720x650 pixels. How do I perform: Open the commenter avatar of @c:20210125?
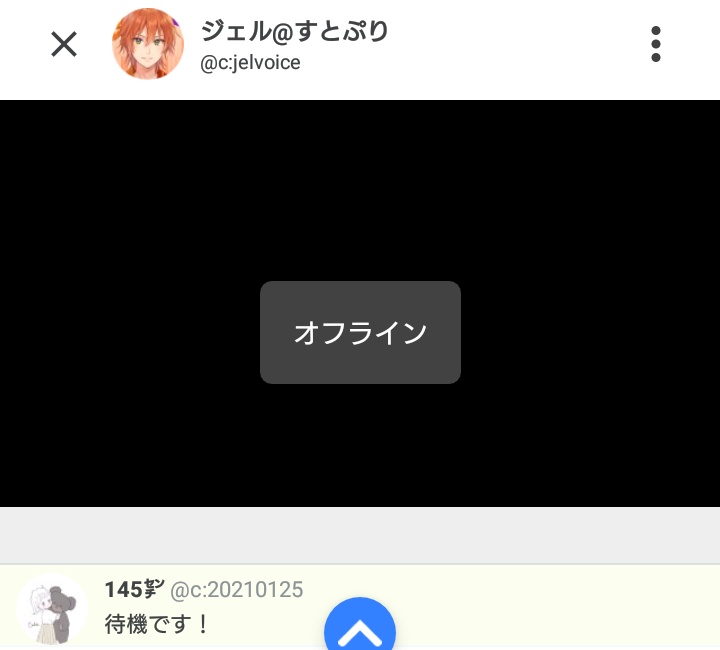point(51,610)
